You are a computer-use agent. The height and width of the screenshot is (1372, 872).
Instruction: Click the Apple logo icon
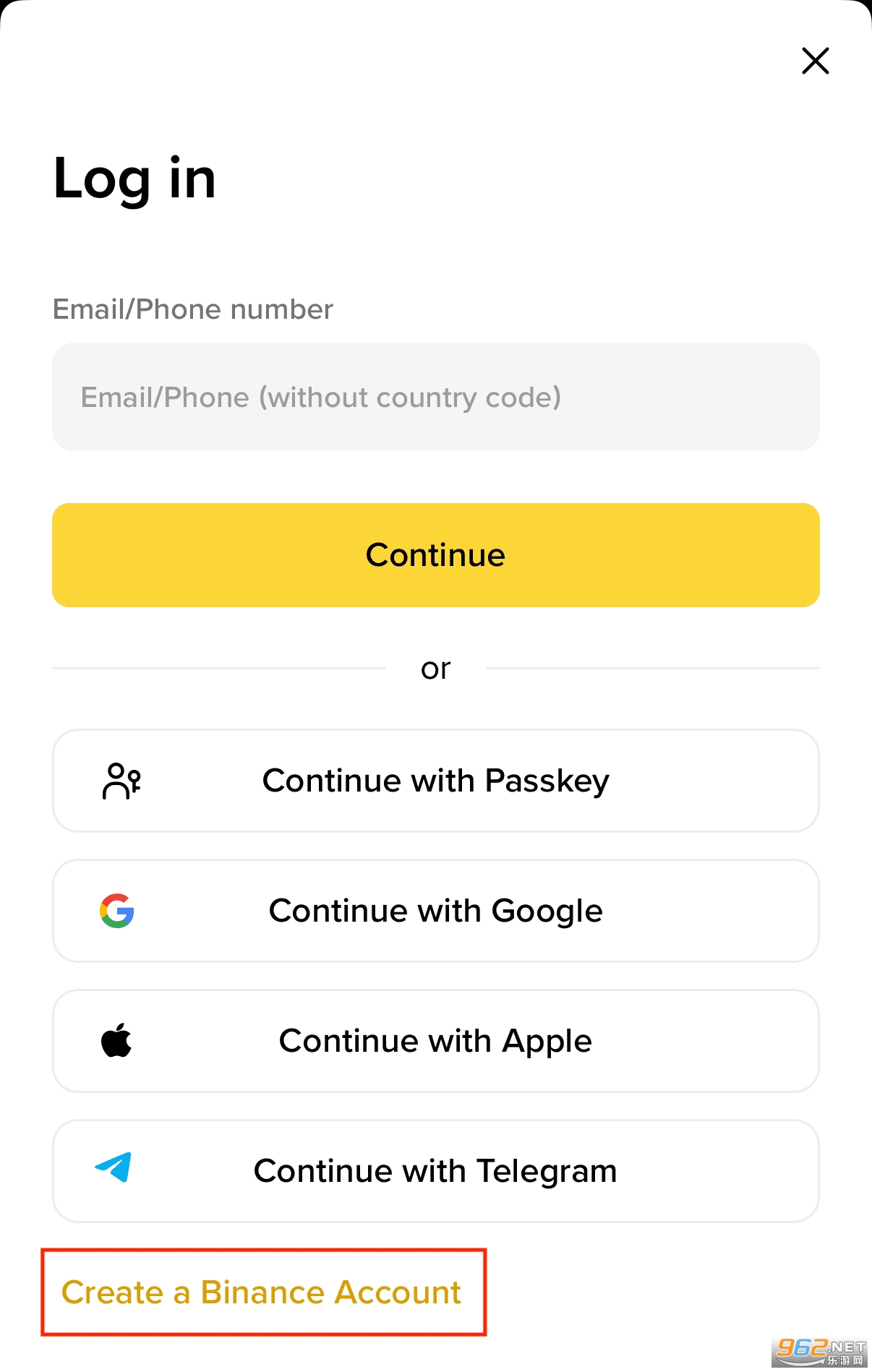(x=117, y=1040)
